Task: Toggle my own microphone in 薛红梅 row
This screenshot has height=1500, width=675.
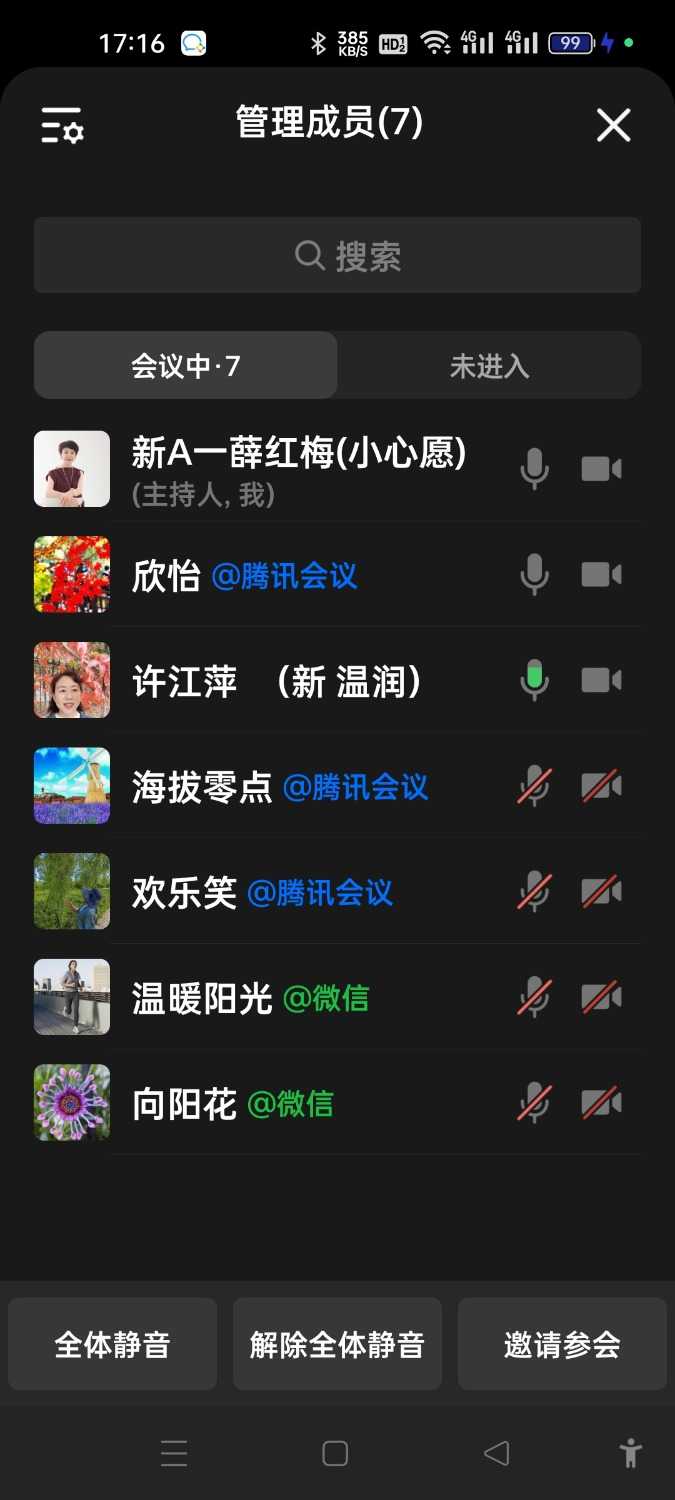Action: coord(535,469)
